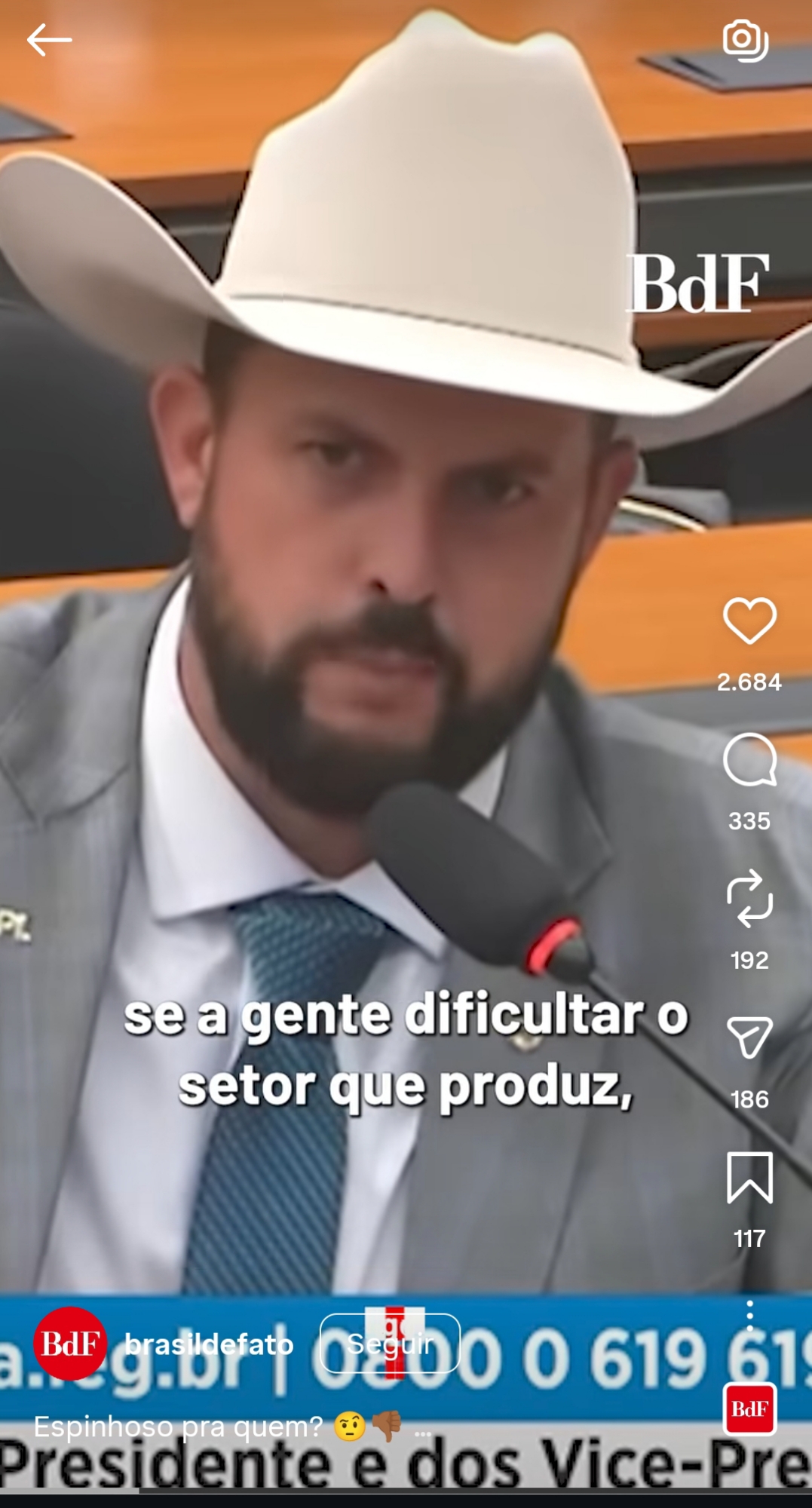812x1508 pixels.
Task: Open the comments on this reel
Action: click(749, 760)
